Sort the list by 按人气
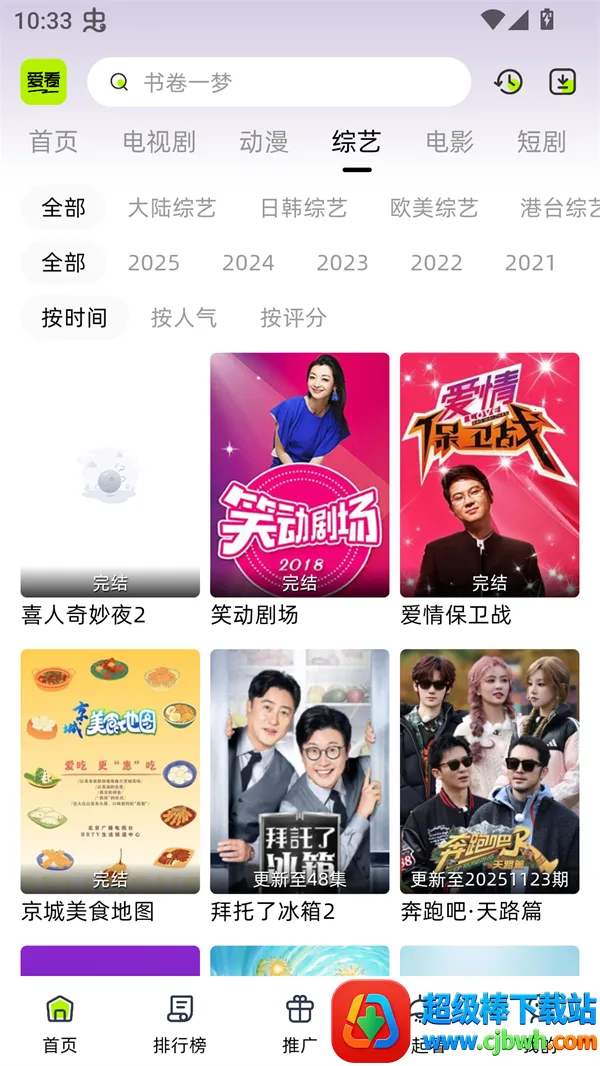This screenshot has width=600, height=1066. pos(184,318)
